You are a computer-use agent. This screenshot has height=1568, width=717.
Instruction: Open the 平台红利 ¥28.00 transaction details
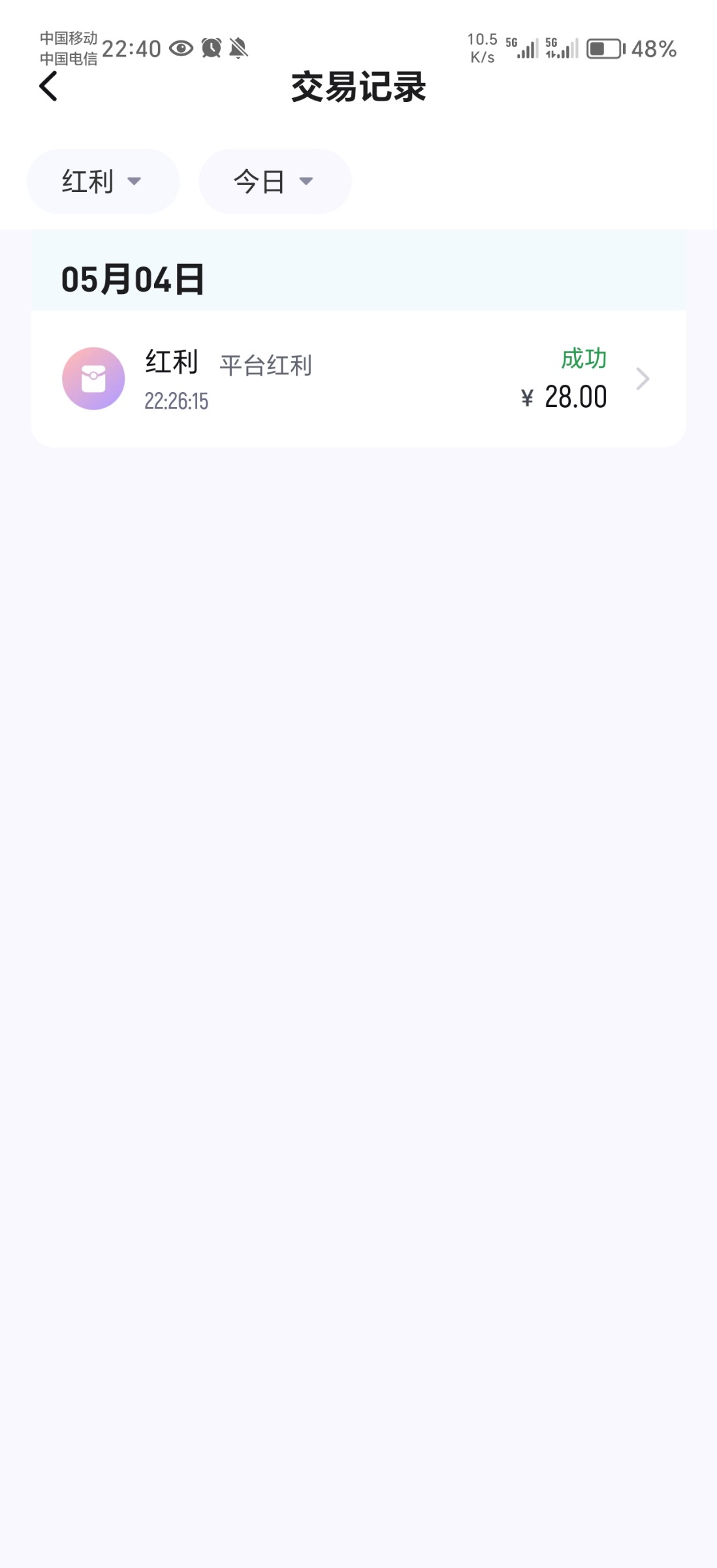coord(358,379)
